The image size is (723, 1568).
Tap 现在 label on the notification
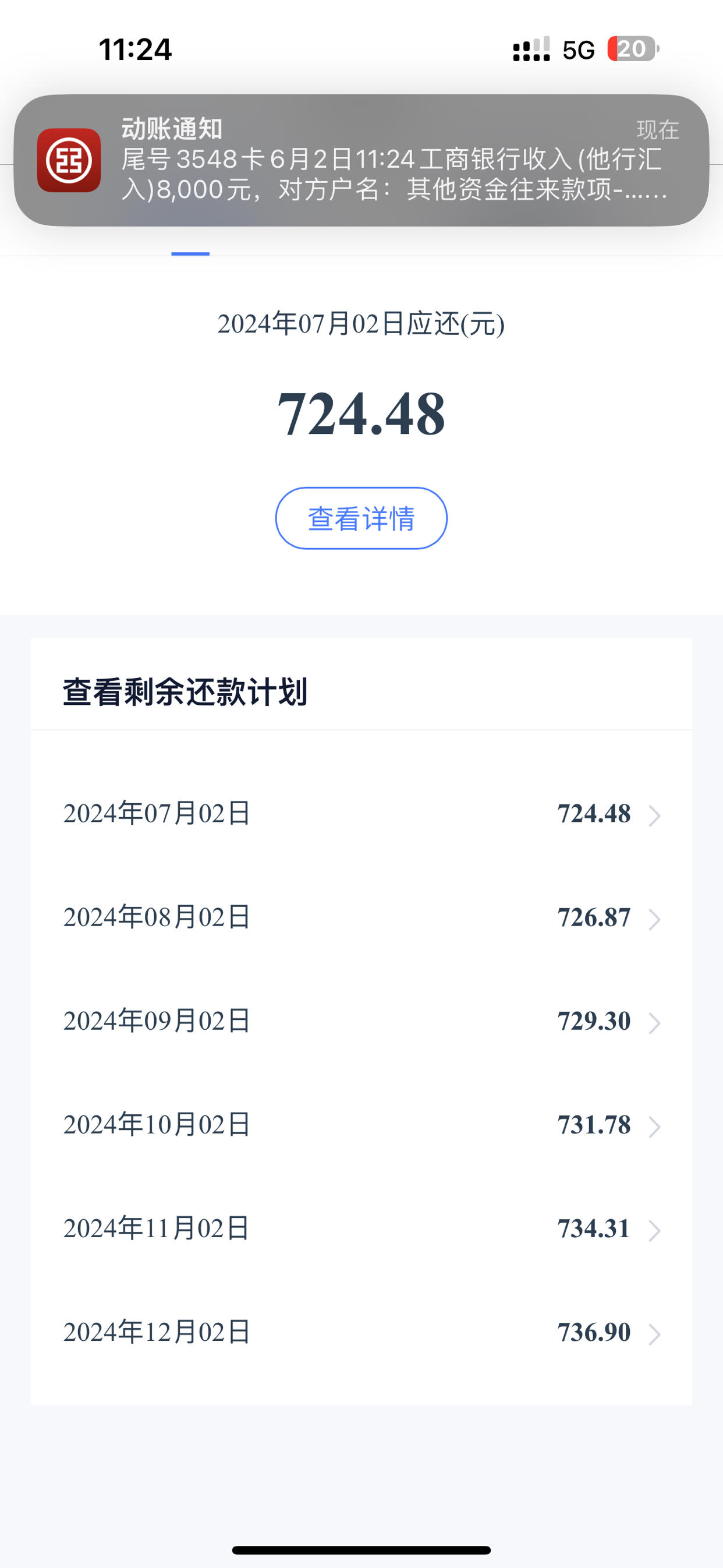click(x=658, y=130)
